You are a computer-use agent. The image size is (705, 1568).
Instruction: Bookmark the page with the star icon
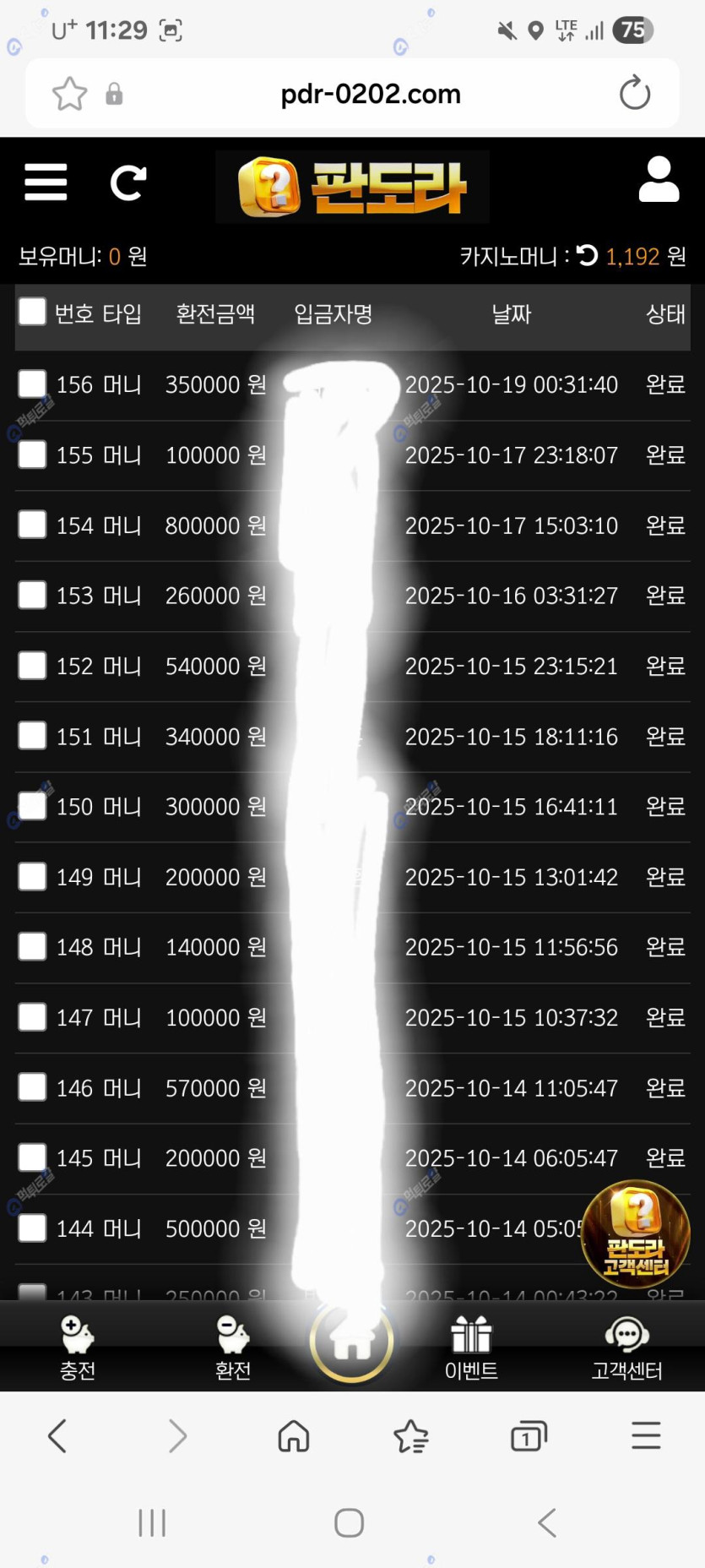tap(69, 94)
